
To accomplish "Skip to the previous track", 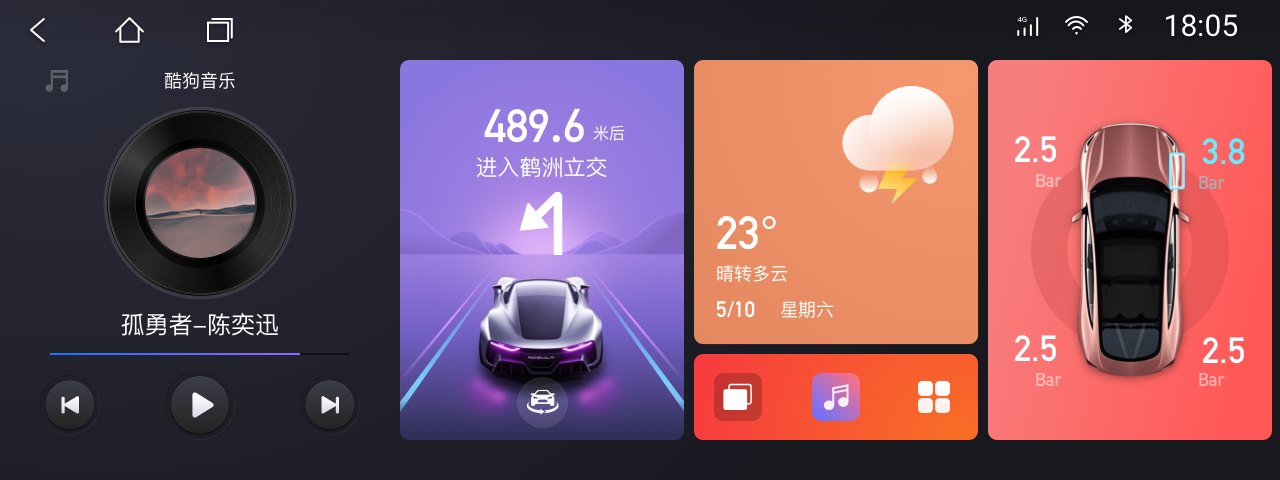I will tap(70, 405).
